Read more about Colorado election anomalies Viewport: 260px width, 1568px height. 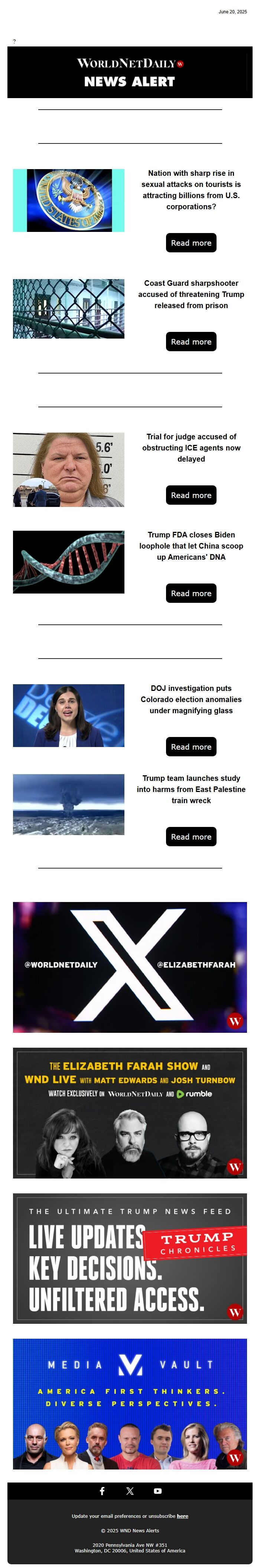[x=191, y=746]
